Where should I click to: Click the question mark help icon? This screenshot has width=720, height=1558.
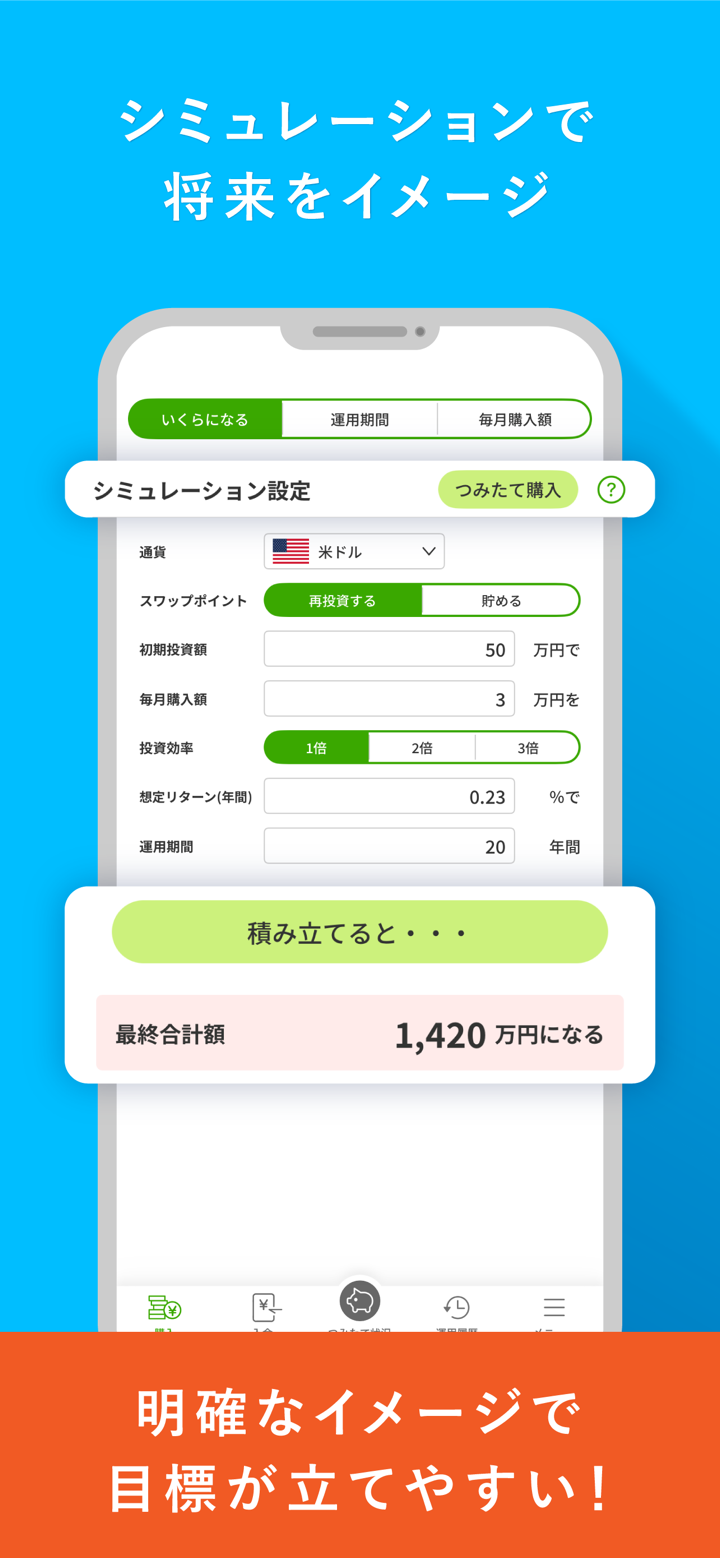(611, 489)
